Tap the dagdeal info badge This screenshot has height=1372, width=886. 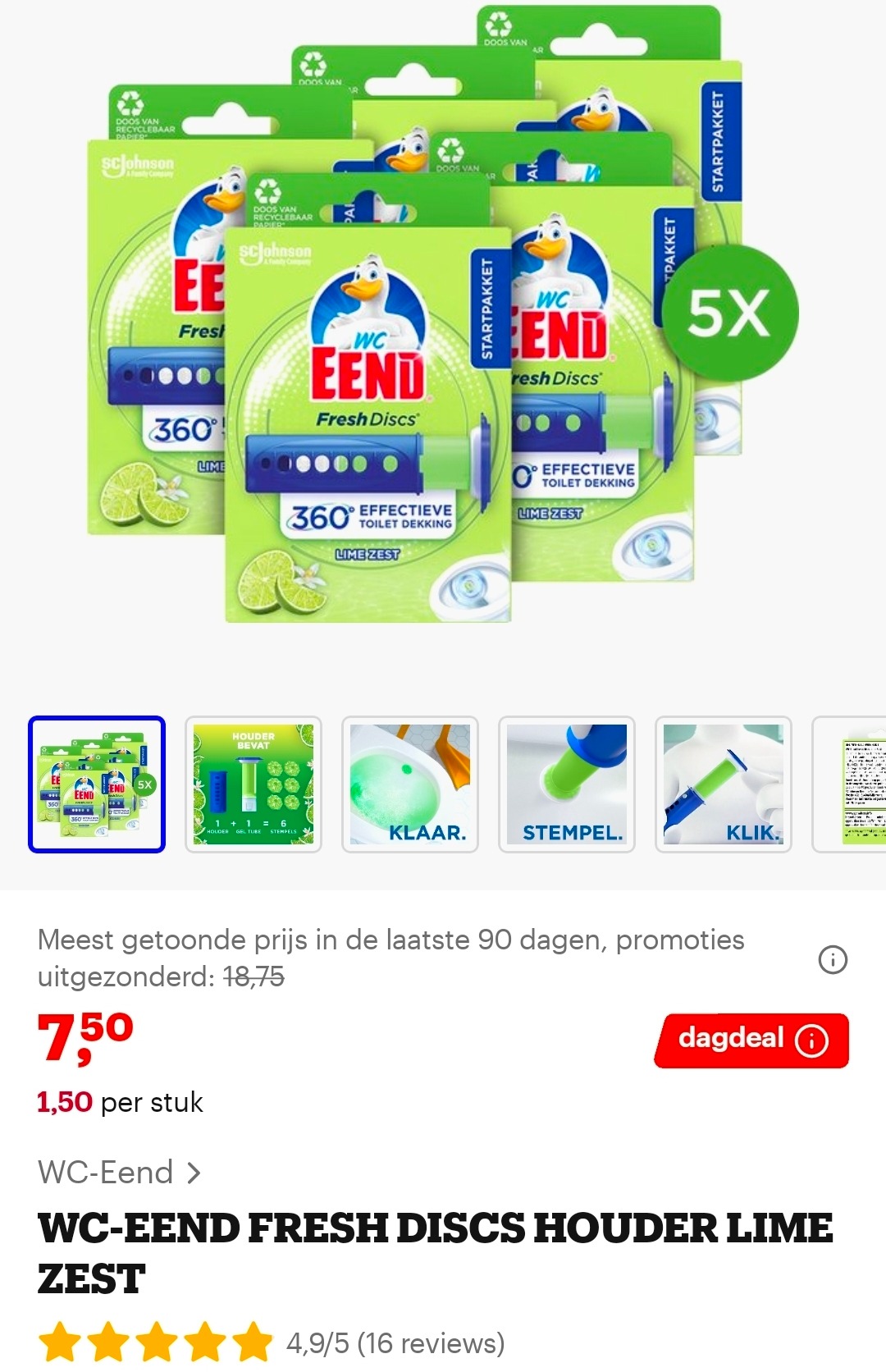[751, 1040]
